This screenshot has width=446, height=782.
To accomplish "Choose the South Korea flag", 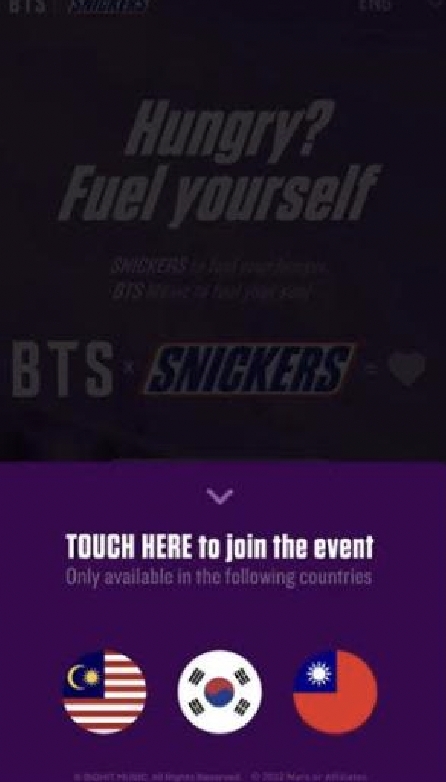I will click(x=220, y=692).
